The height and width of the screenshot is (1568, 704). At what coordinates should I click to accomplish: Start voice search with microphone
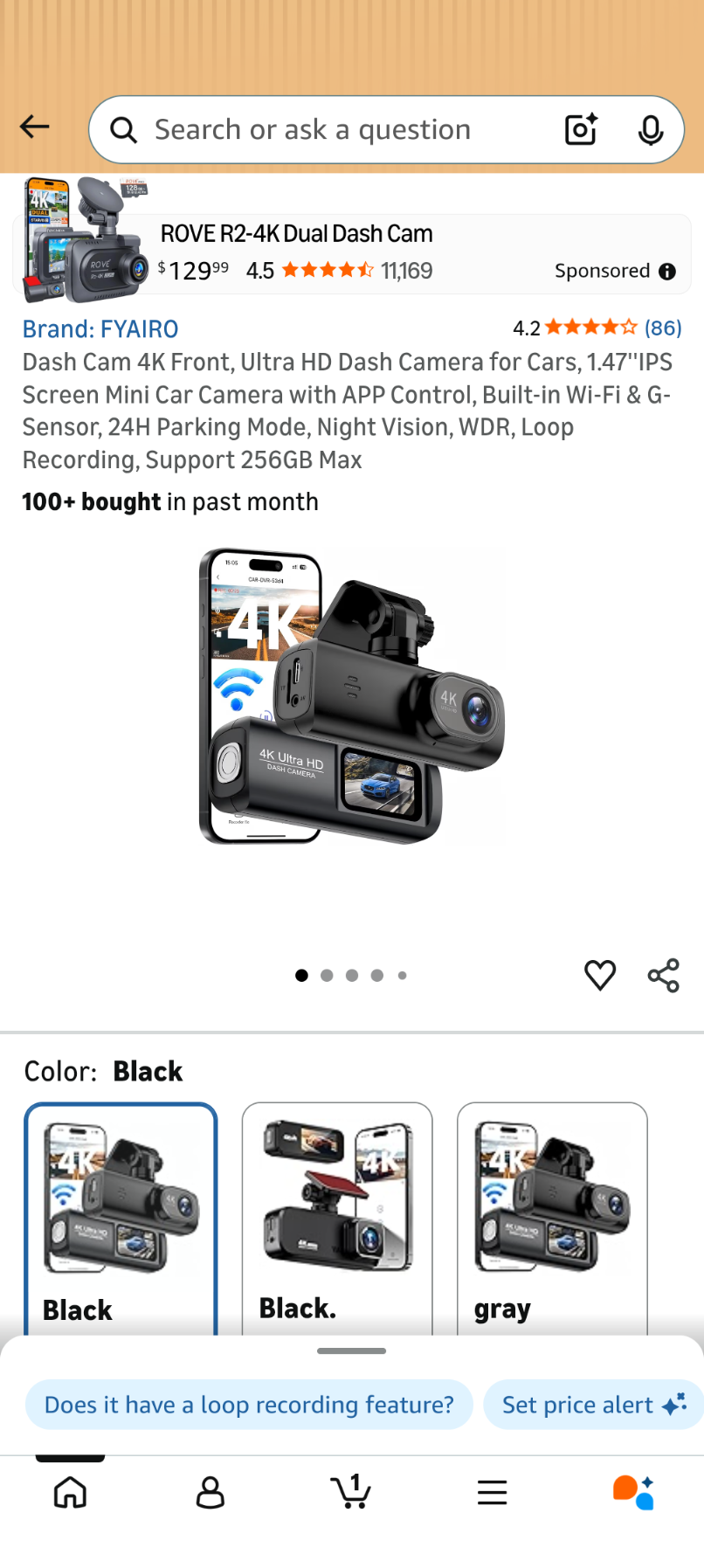[x=650, y=130]
